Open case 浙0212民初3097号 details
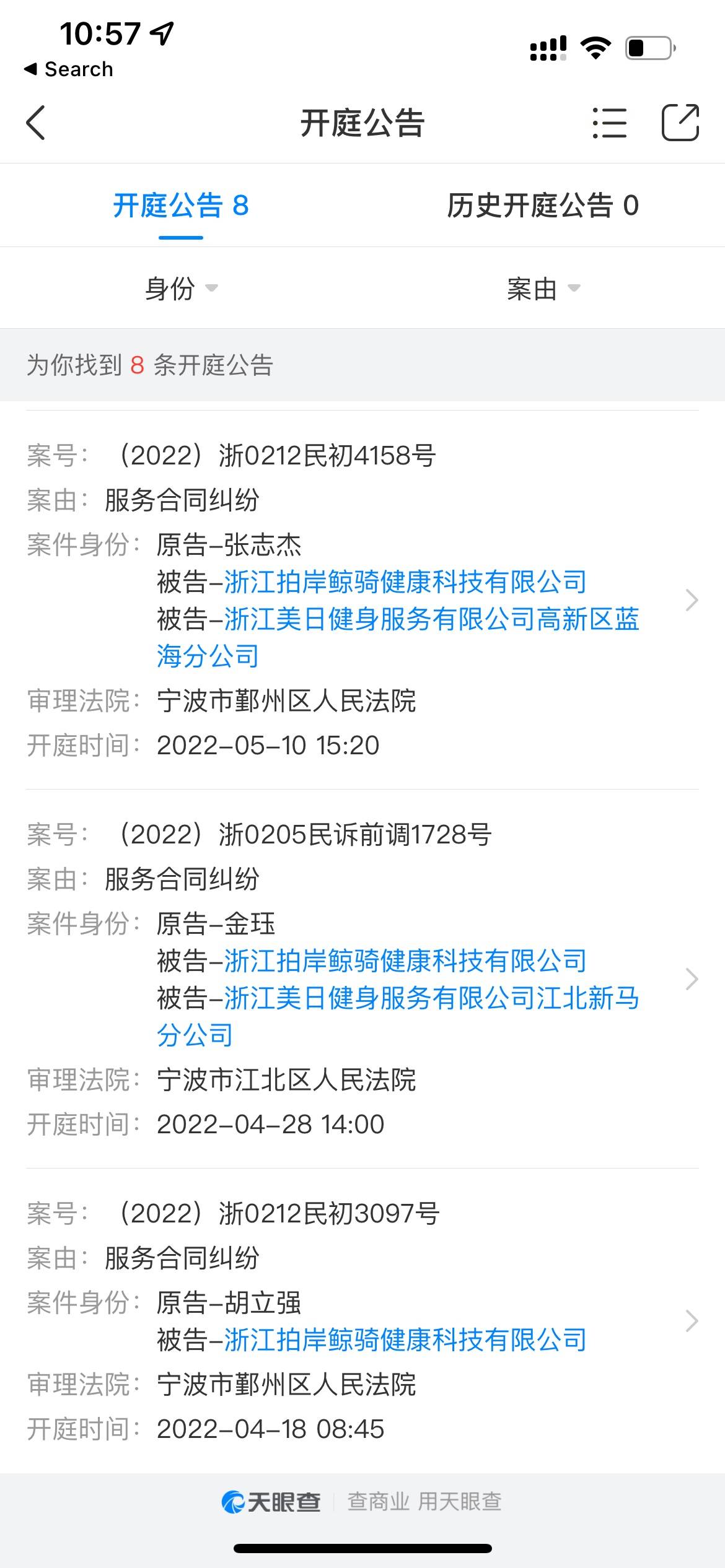 click(362, 1321)
